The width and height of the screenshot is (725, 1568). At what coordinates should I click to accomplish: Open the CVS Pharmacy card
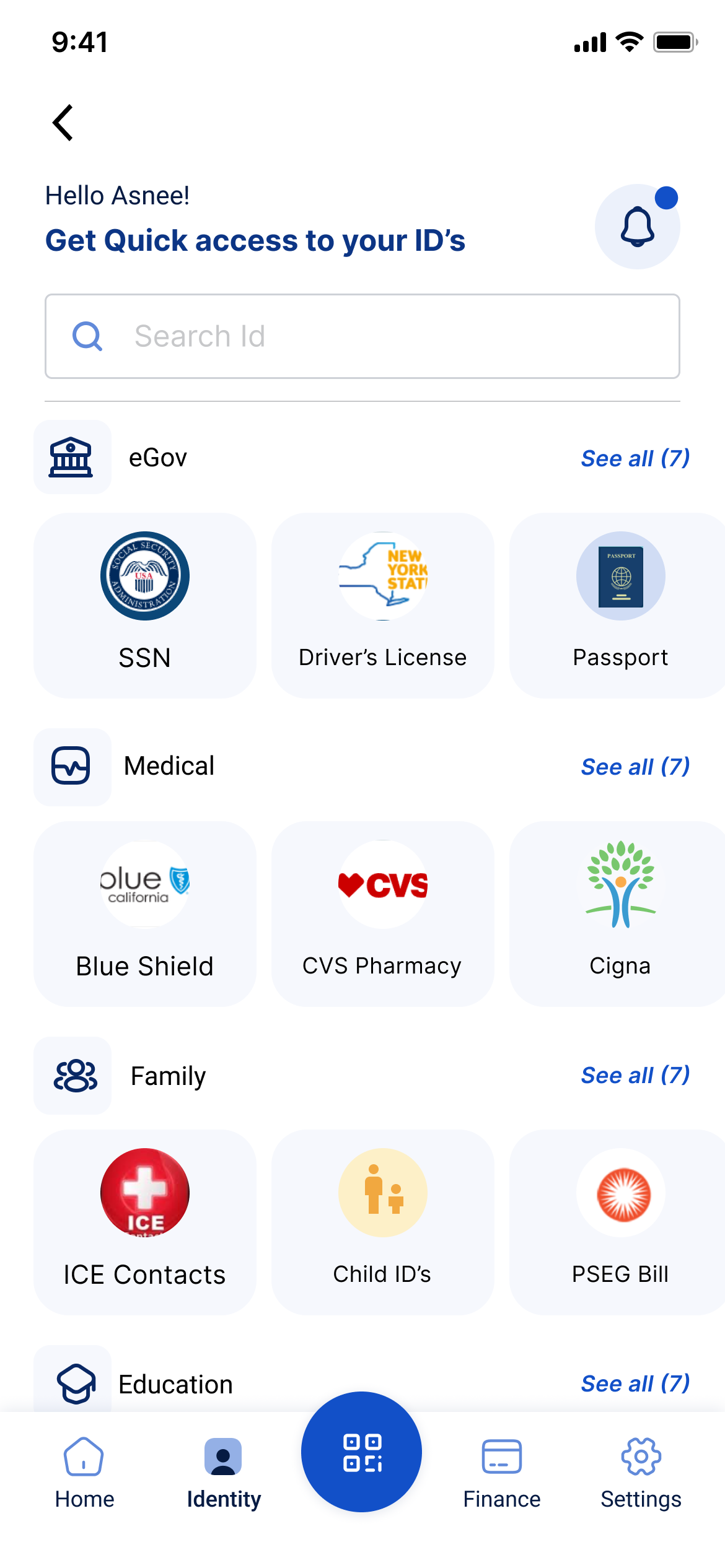382,913
